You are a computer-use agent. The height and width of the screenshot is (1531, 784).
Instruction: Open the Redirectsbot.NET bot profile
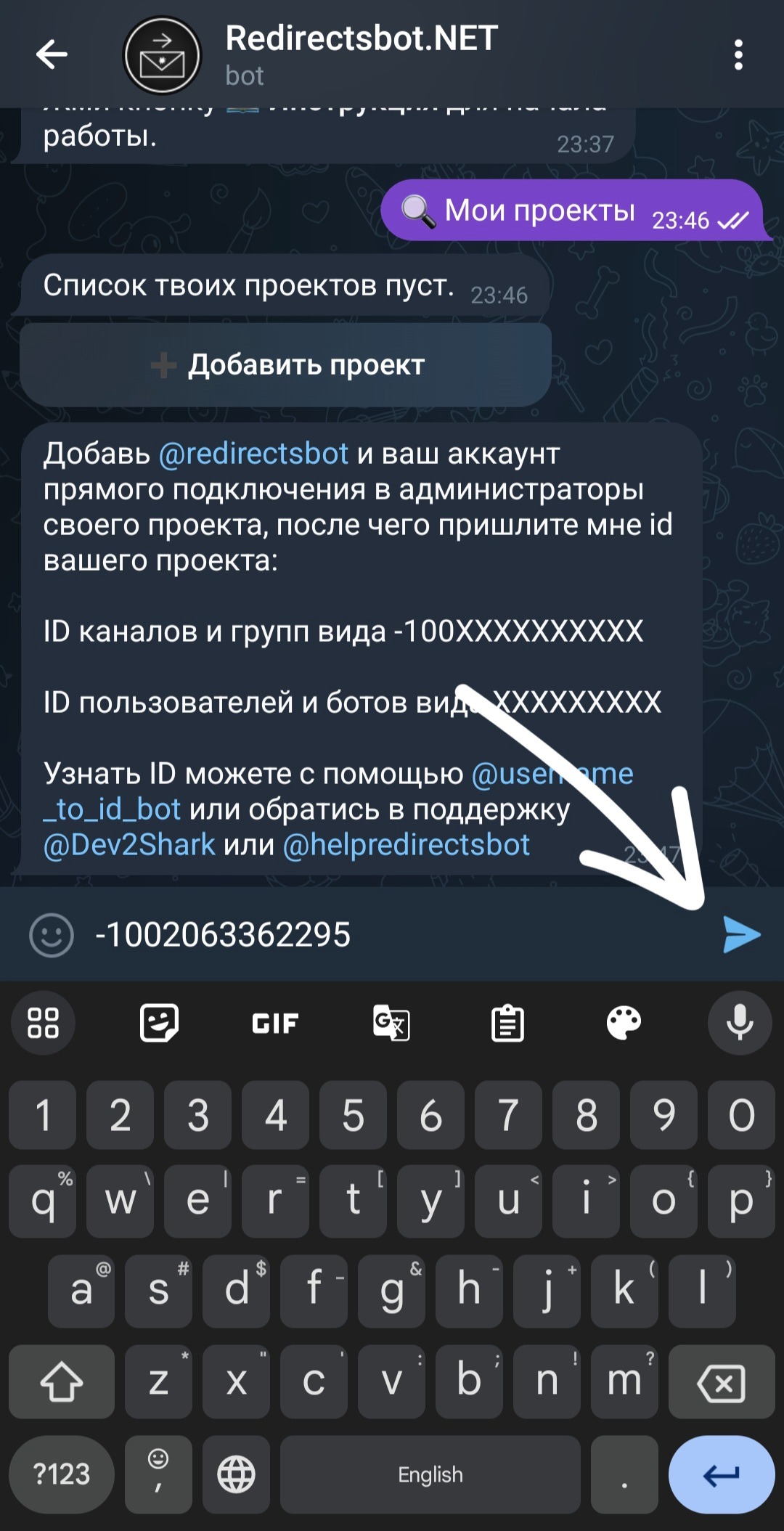[x=361, y=54]
